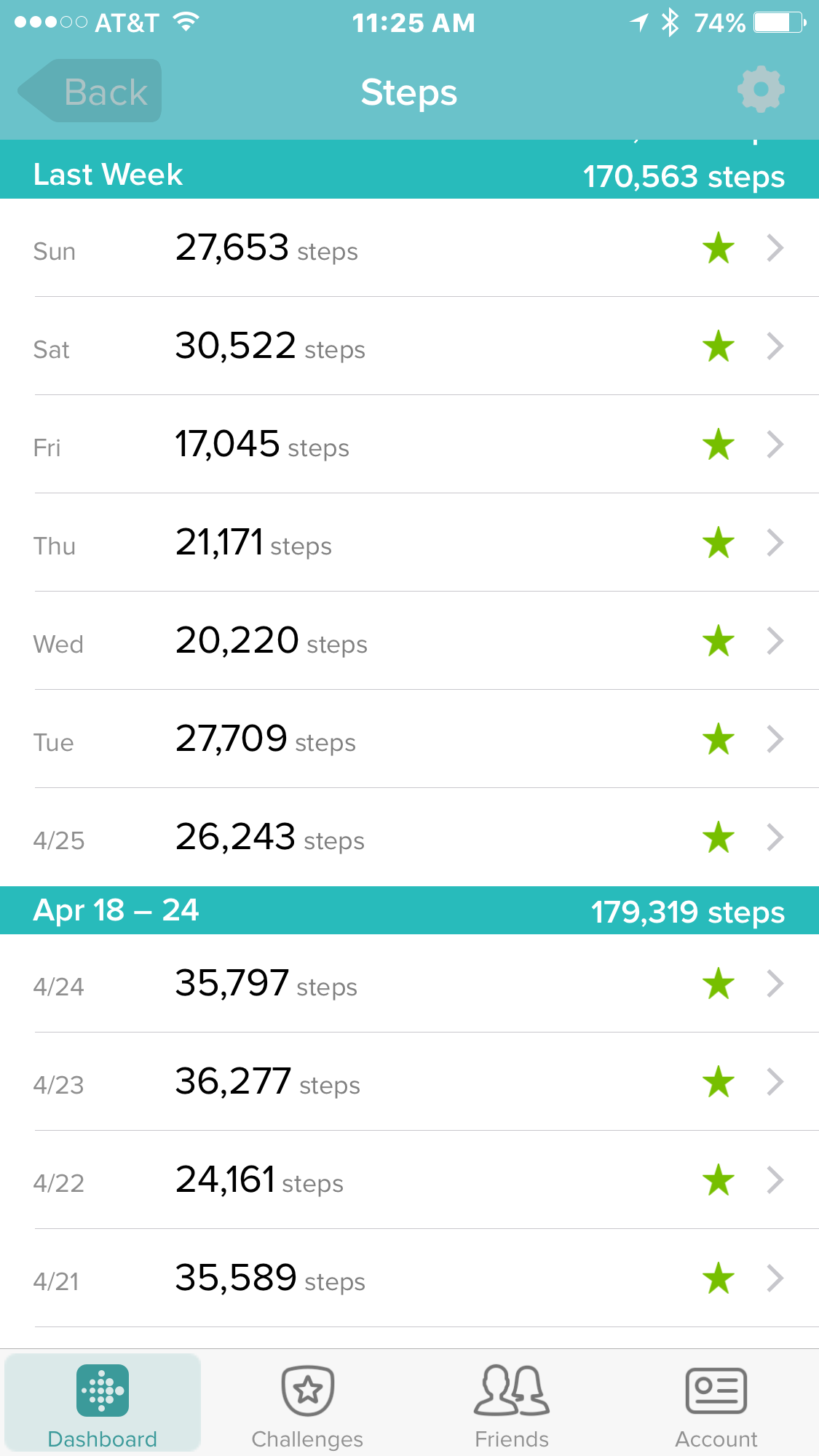Switch to the Dashboard tab
Screen dimensions: 819x1456
point(103,1404)
